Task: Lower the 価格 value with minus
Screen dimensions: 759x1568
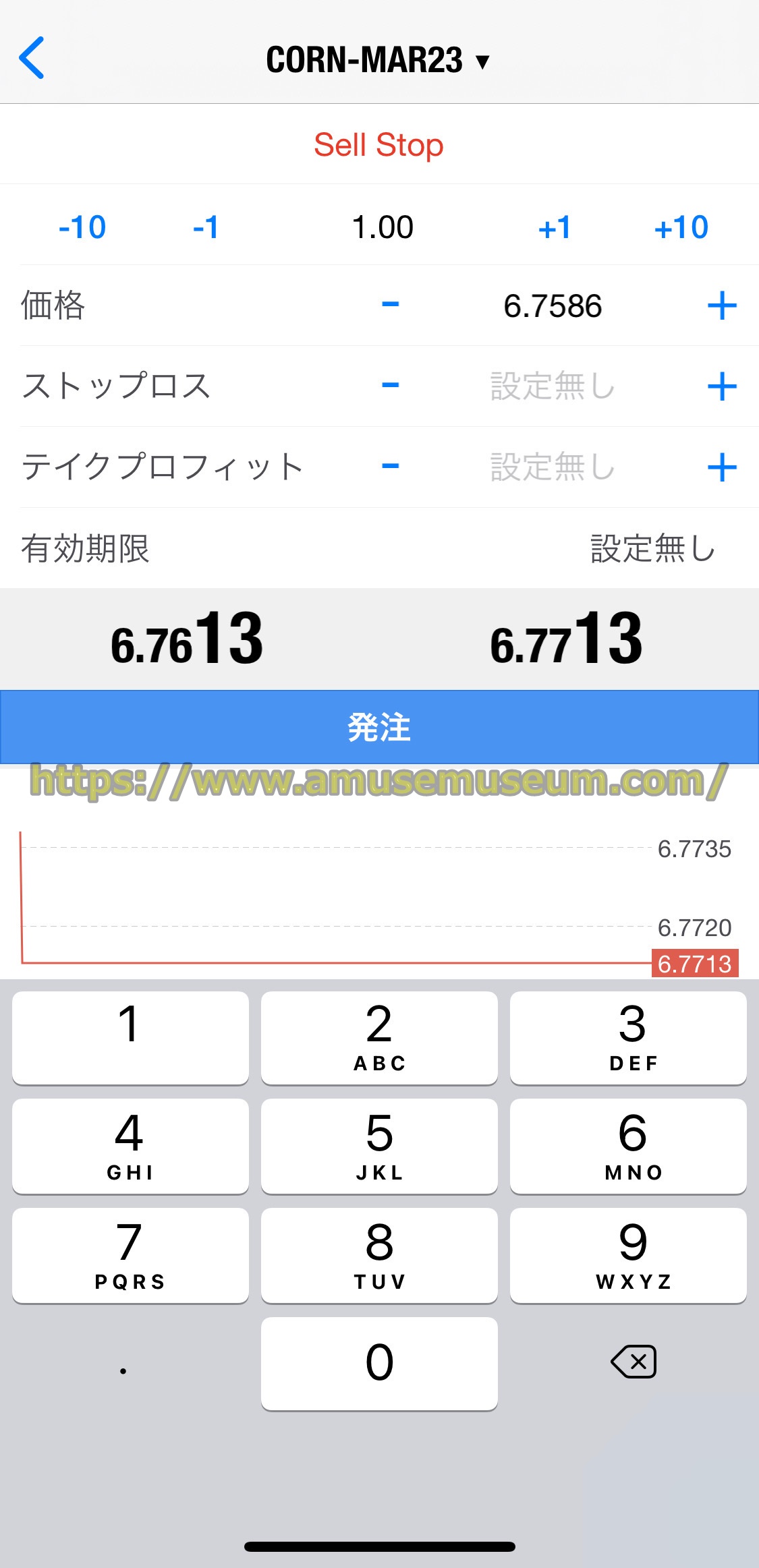Action: (x=390, y=305)
